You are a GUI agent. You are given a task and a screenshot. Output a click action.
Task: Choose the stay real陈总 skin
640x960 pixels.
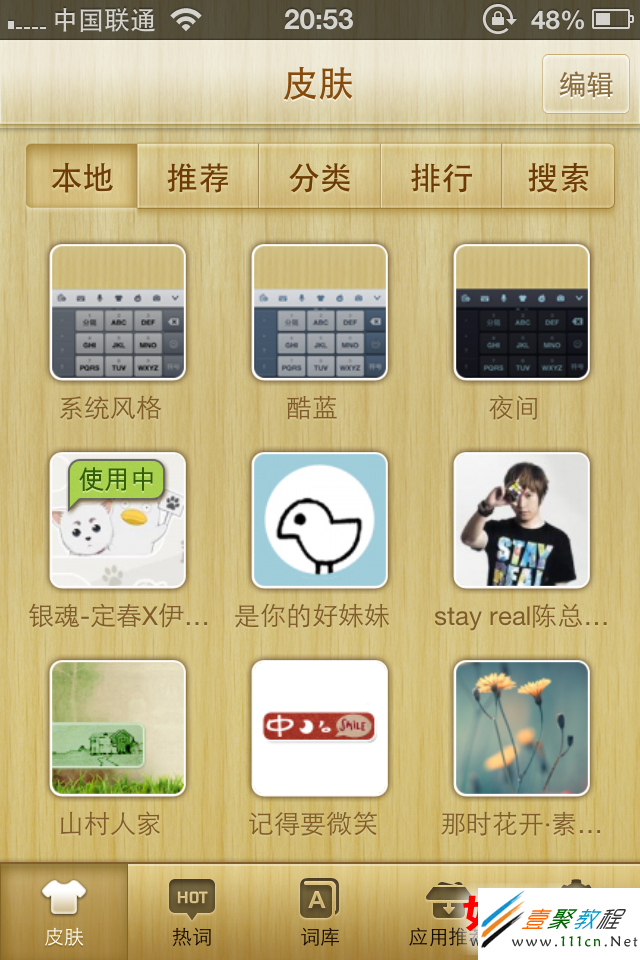point(521,520)
